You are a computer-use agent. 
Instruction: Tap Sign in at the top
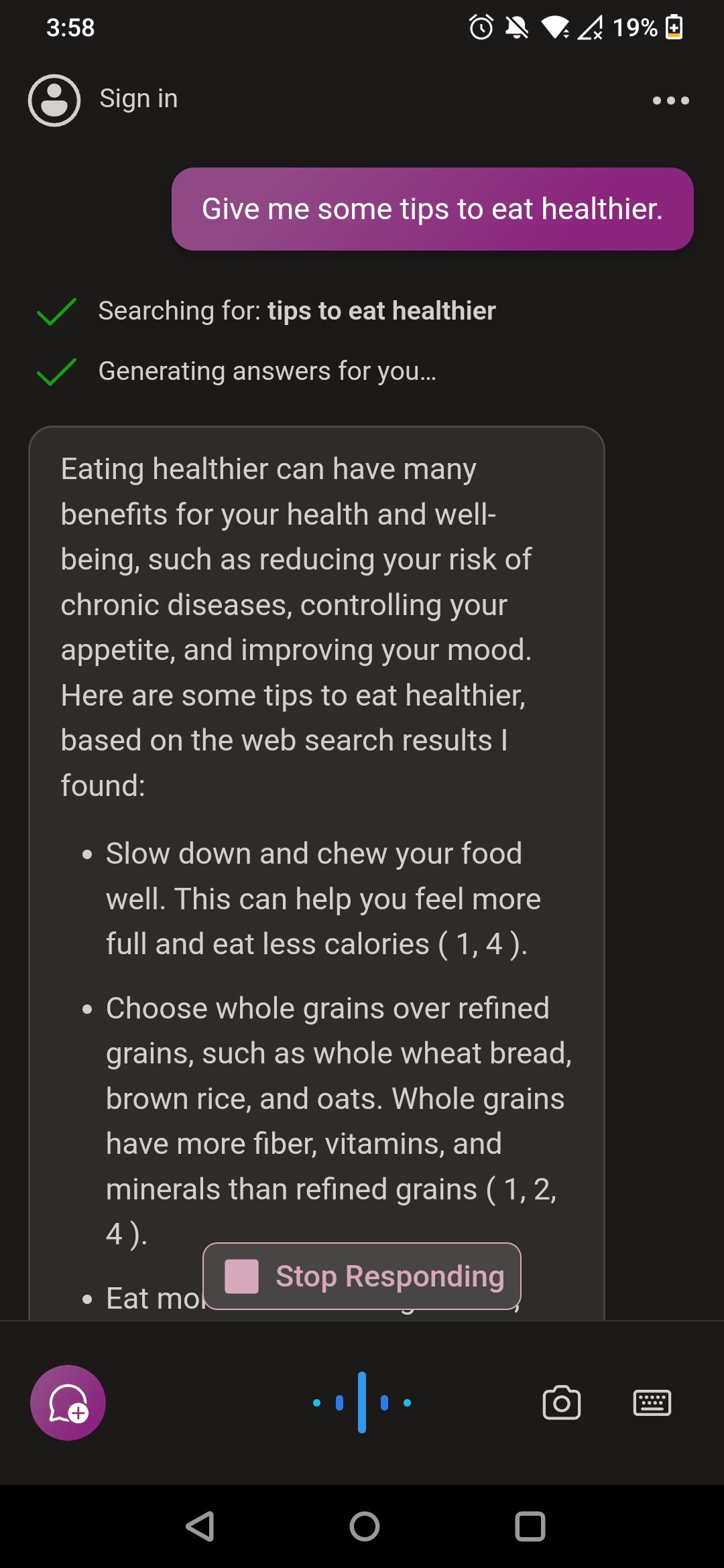point(137,99)
